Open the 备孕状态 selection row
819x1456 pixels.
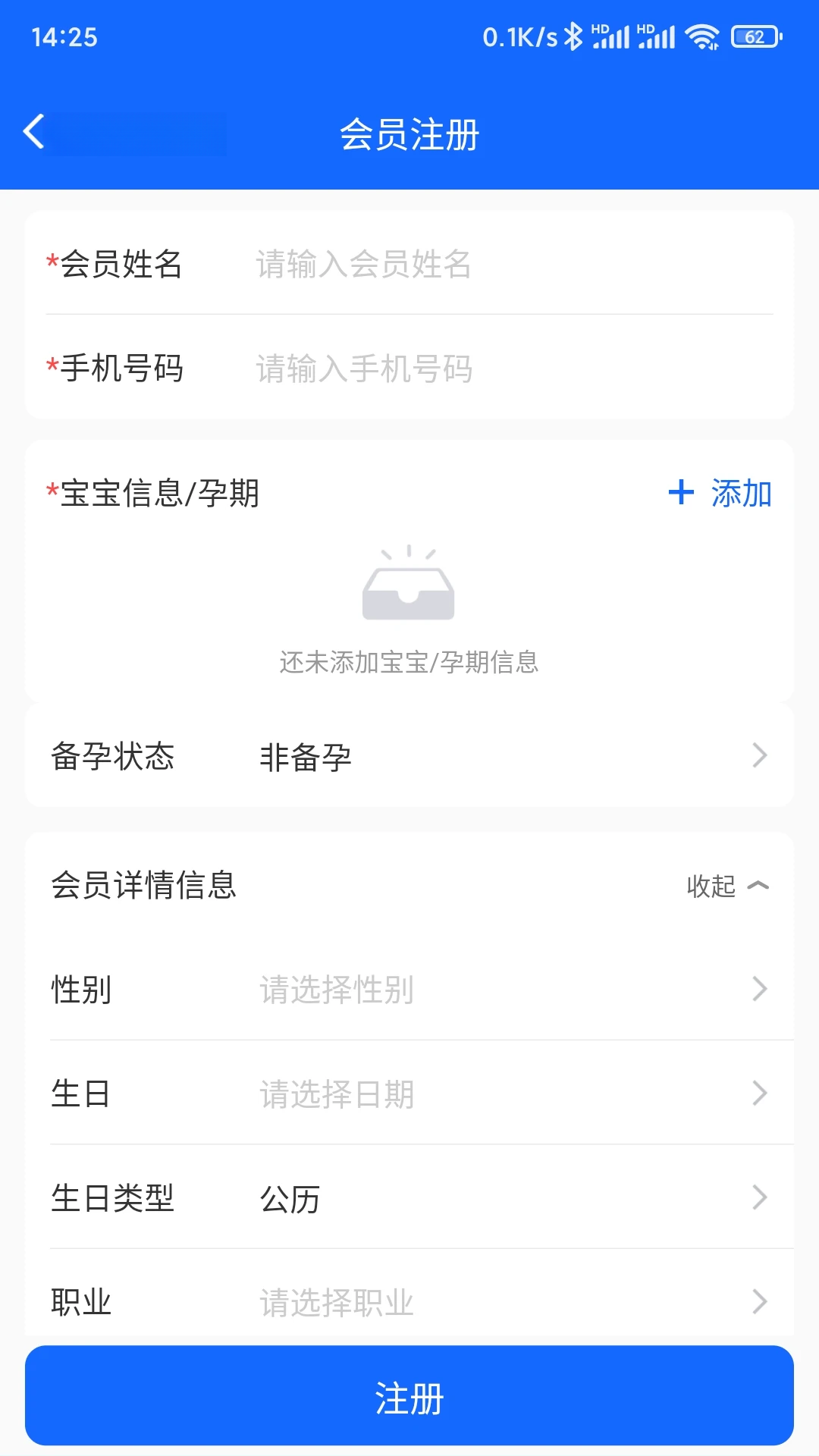[x=409, y=755]
